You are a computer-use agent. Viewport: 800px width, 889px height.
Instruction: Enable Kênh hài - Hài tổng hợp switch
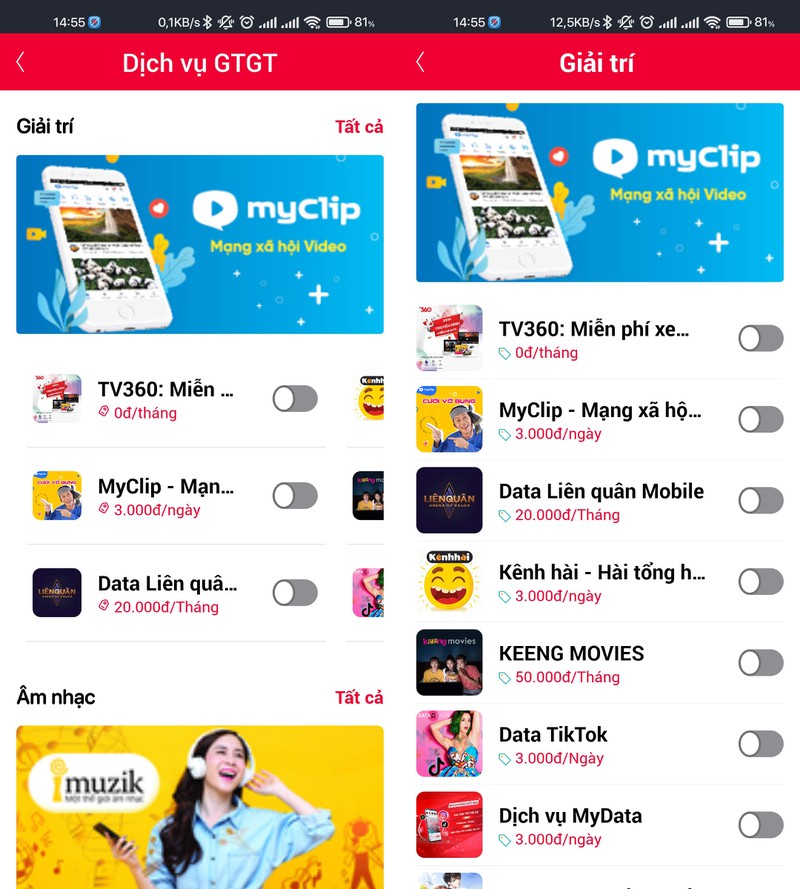coord(761,581)
